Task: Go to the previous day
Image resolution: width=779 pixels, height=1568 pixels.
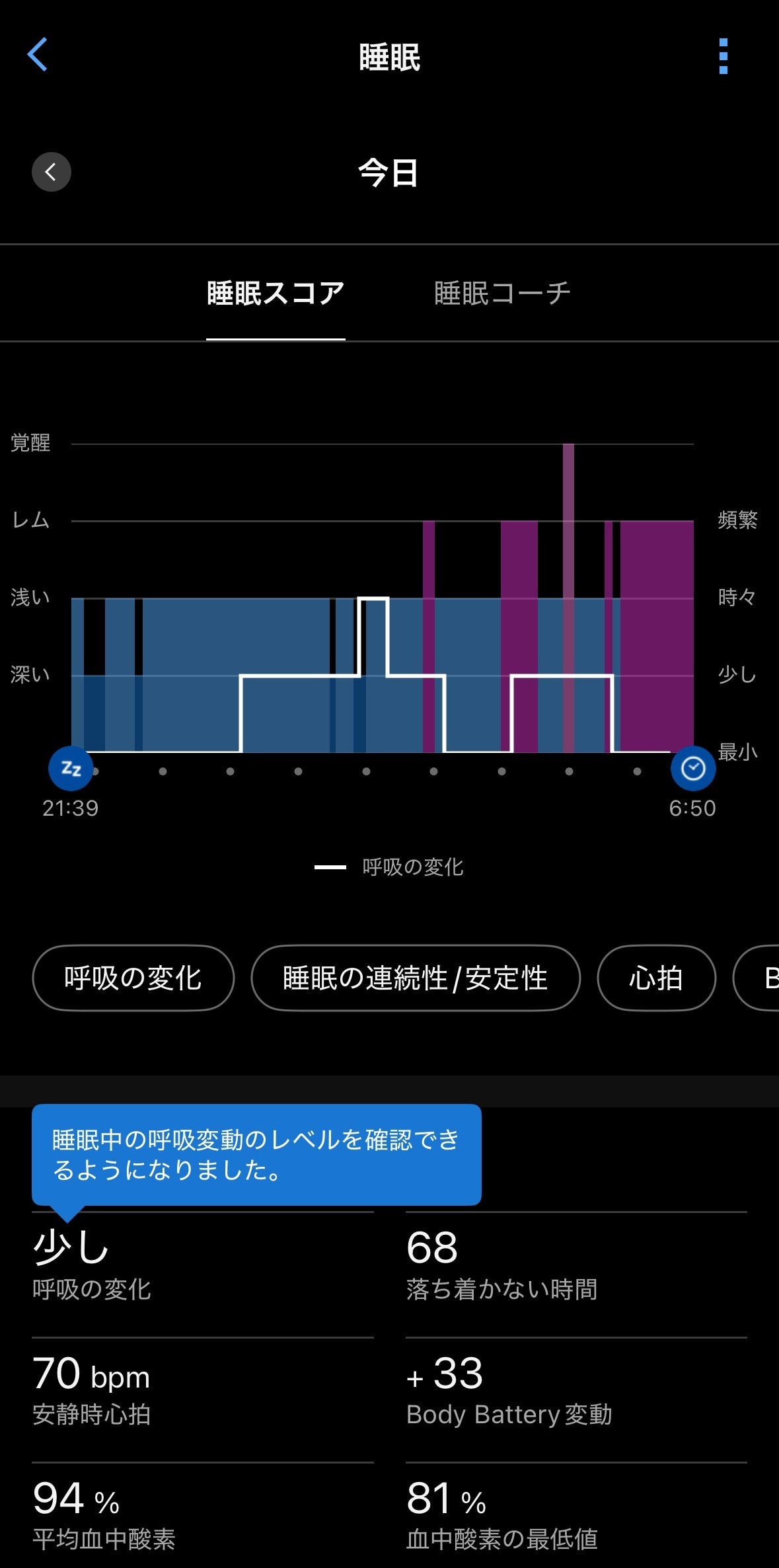Action: (52, 173)
